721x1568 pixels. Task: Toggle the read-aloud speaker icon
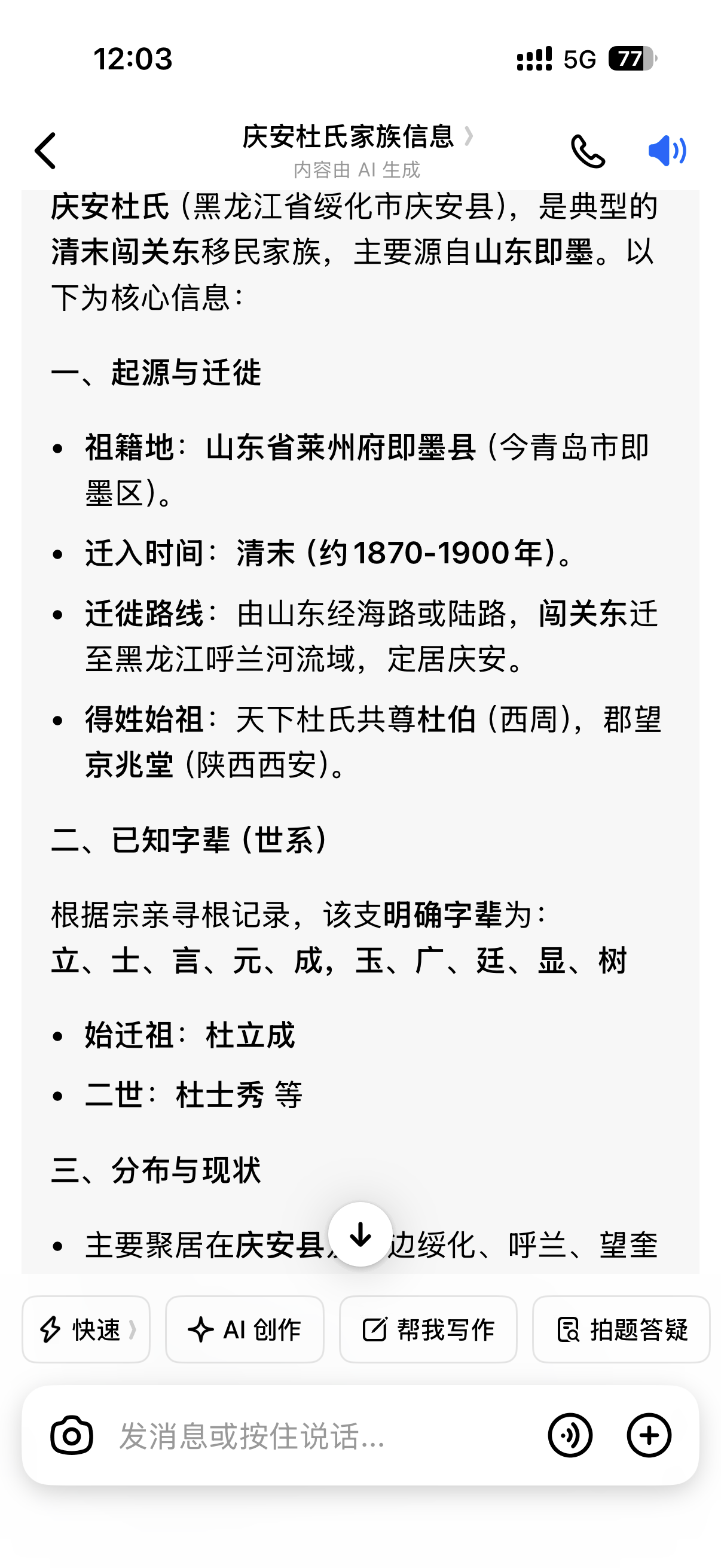667,151
